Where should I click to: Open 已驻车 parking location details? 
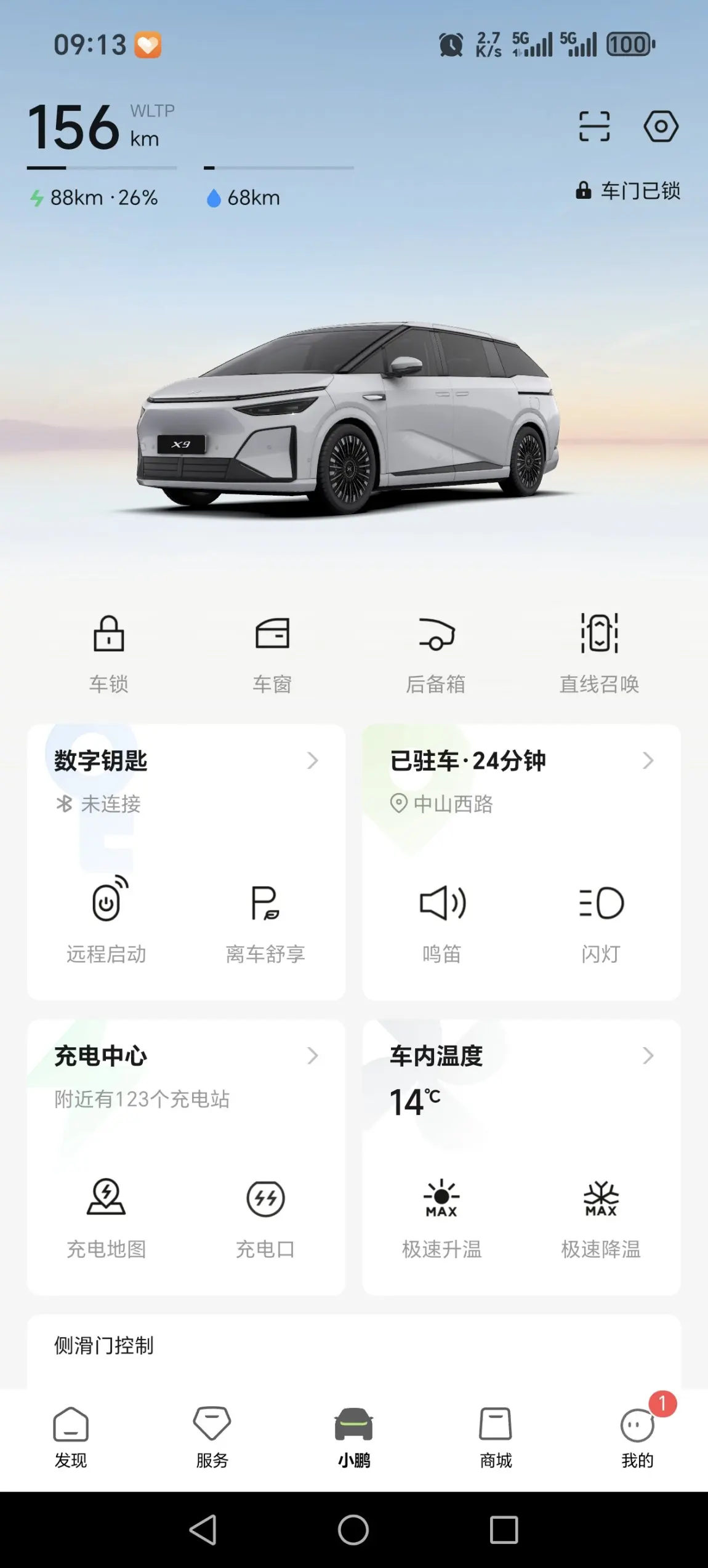coord(521,762)
